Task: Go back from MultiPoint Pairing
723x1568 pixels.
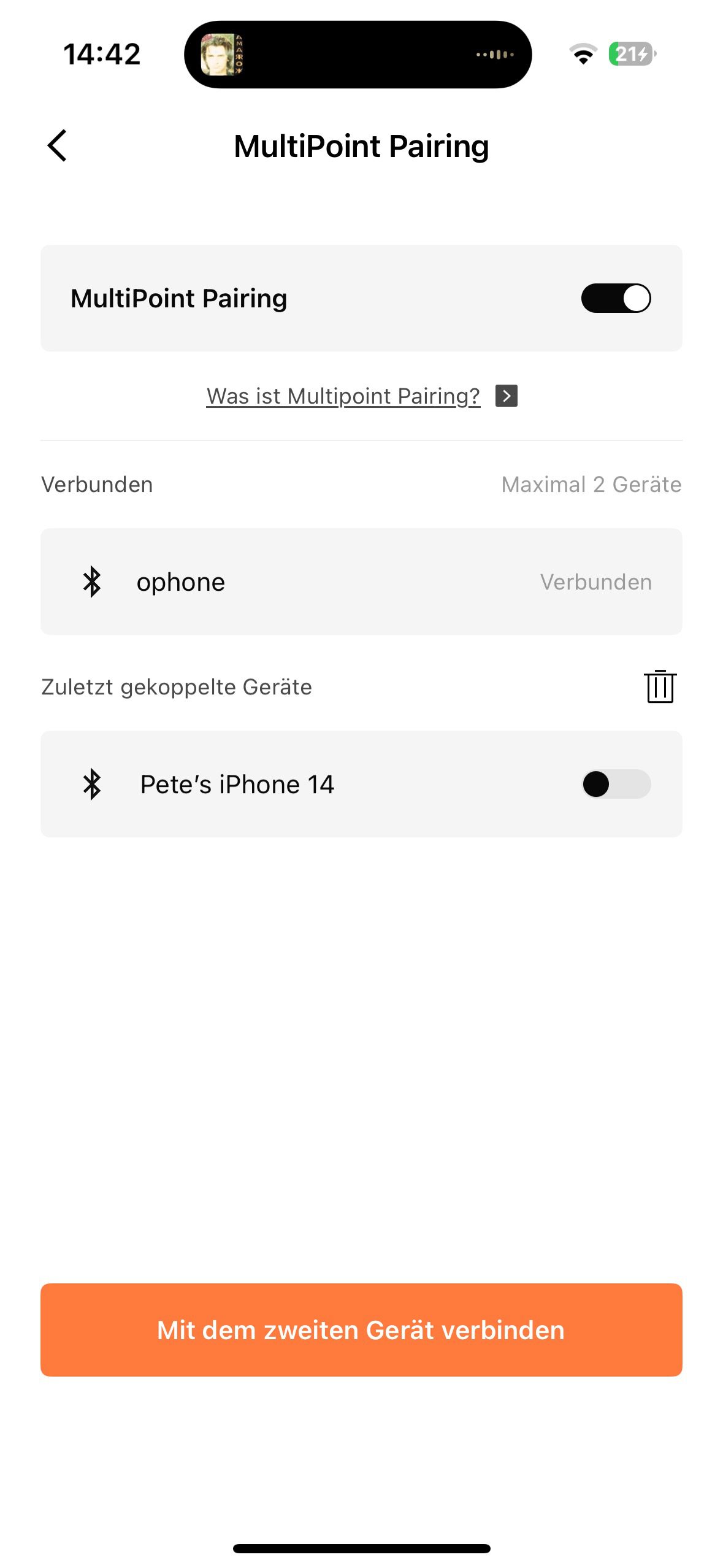Action: (57, 146)
